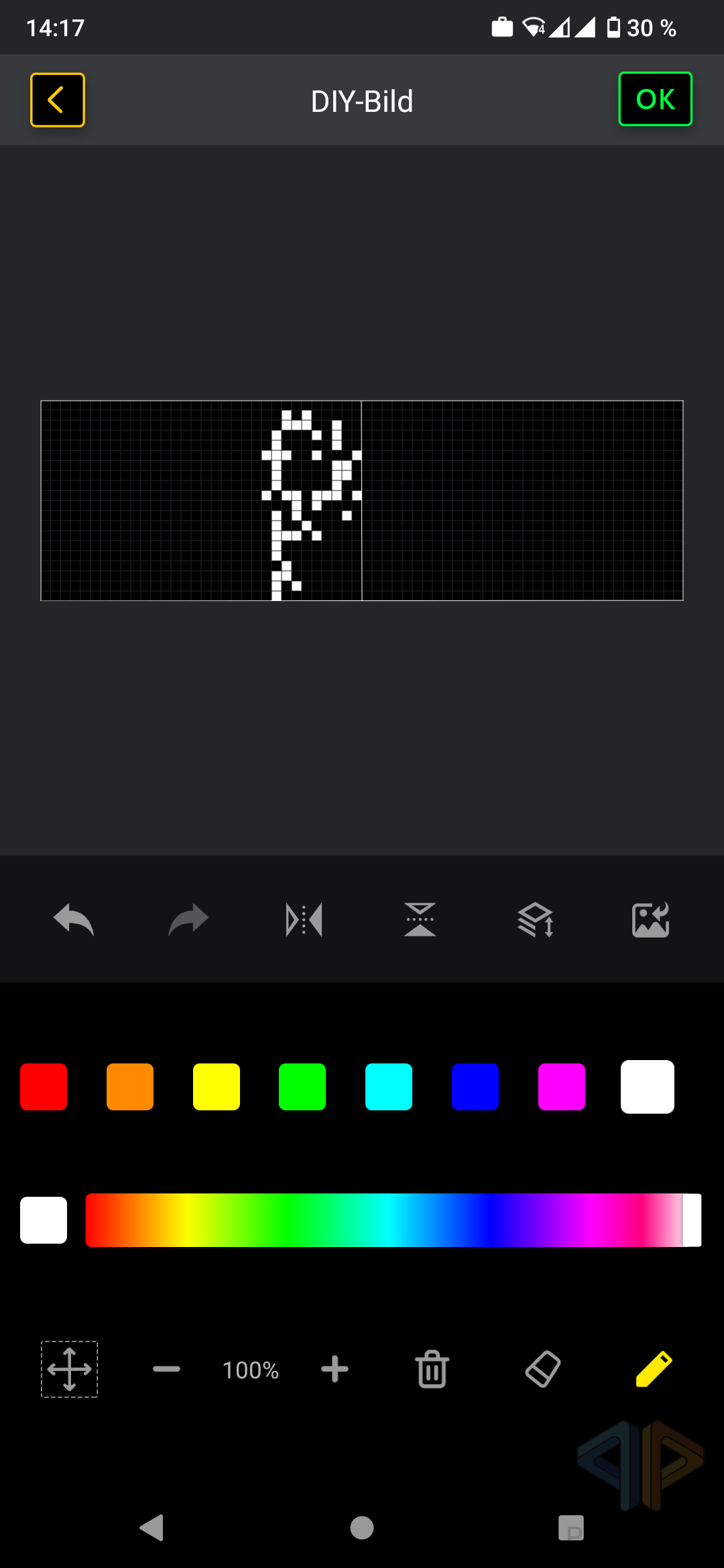Clear the canvas with the trash icon
The height and width of the screenshot is (1568, 724).
[432, 1370]
